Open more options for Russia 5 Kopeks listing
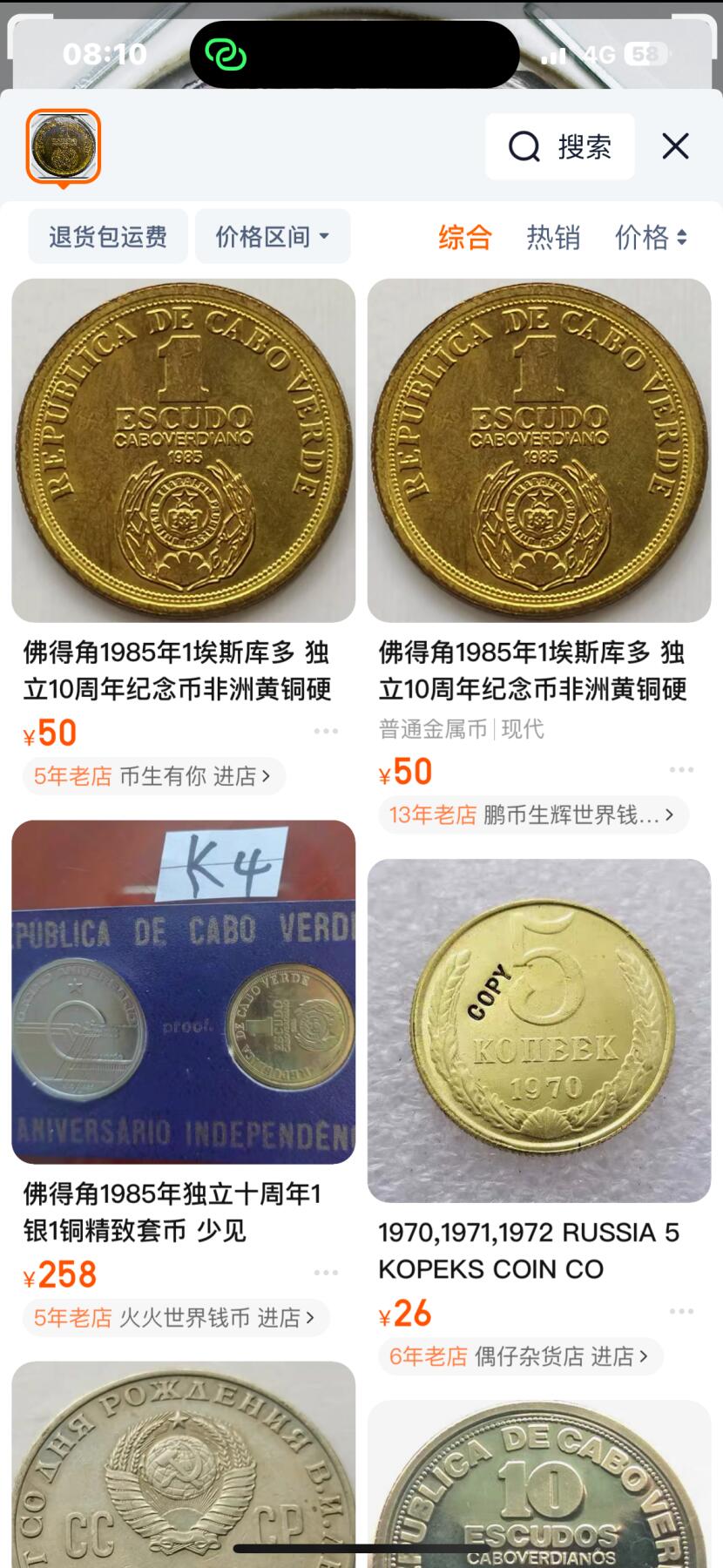 [x=681, y=1311]
